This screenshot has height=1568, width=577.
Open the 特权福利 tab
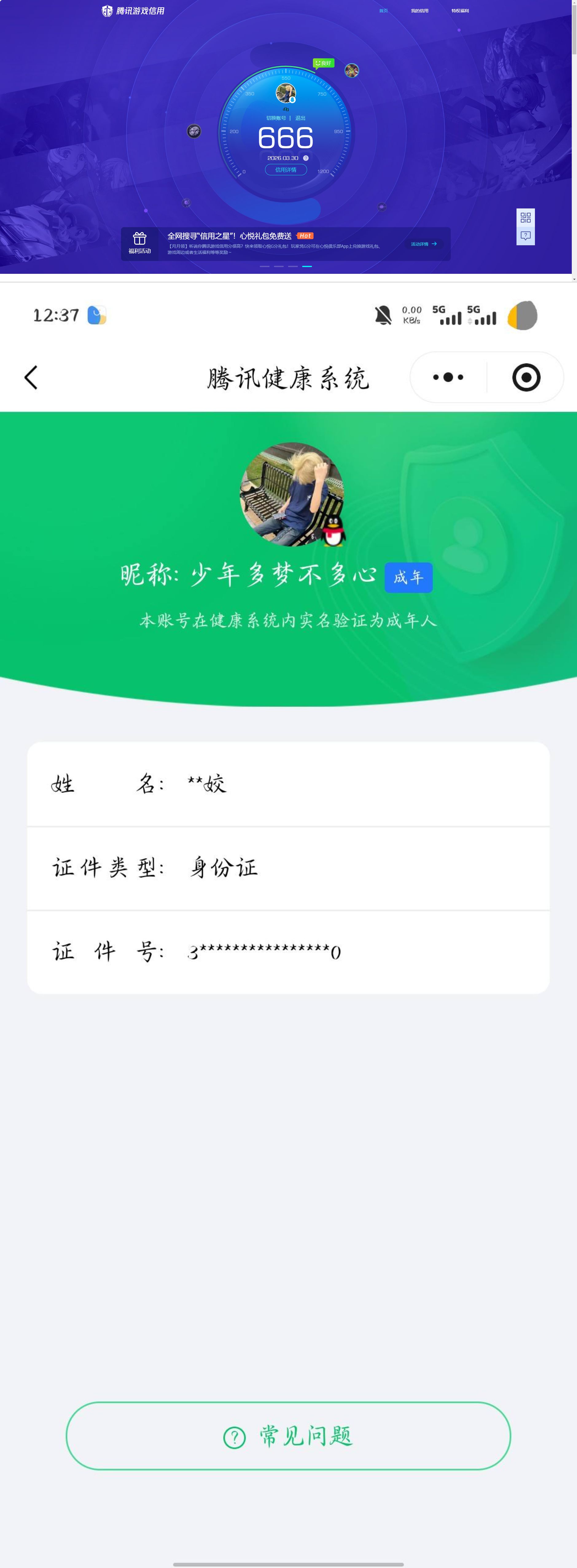pyautogui.click(x=460, y=11)
